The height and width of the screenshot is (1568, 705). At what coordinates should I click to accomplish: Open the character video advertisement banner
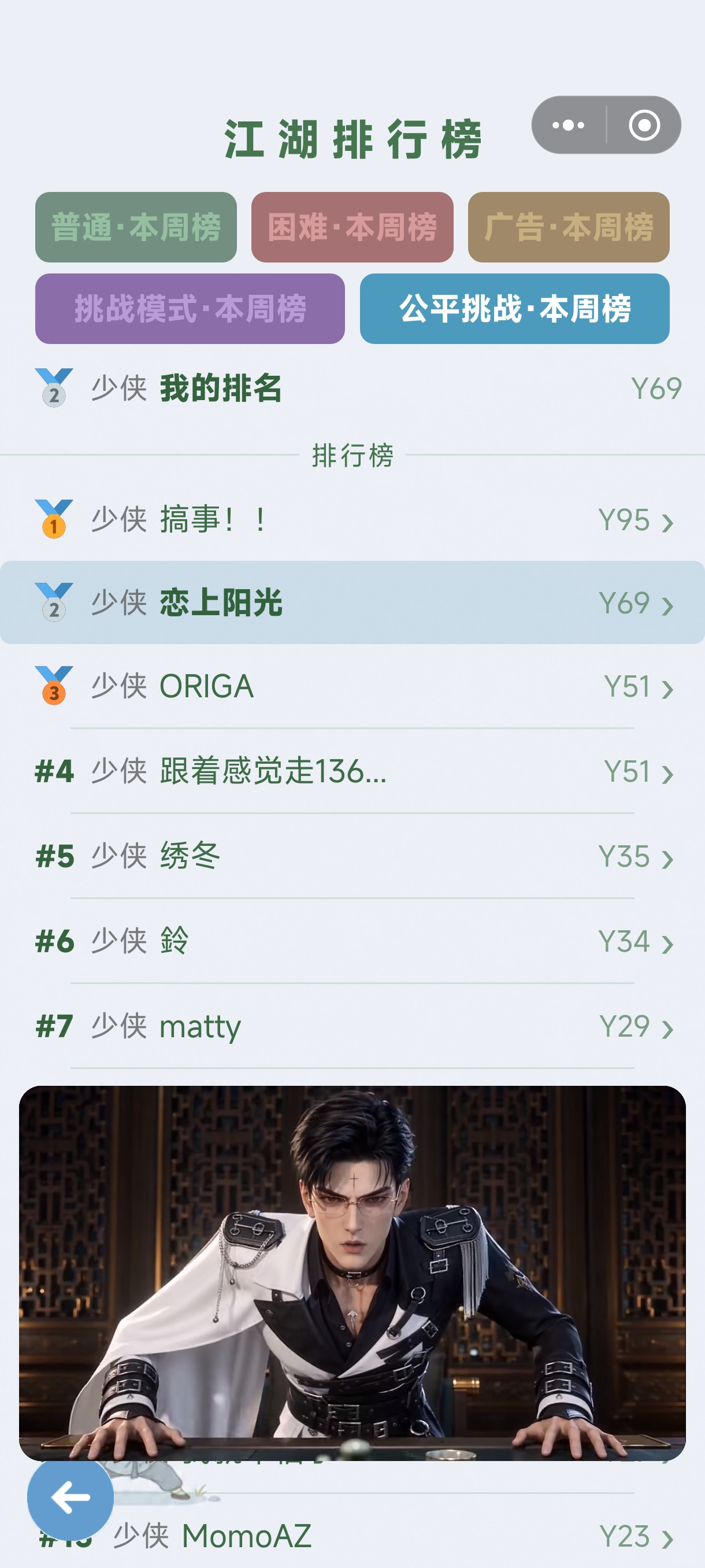352,1273
